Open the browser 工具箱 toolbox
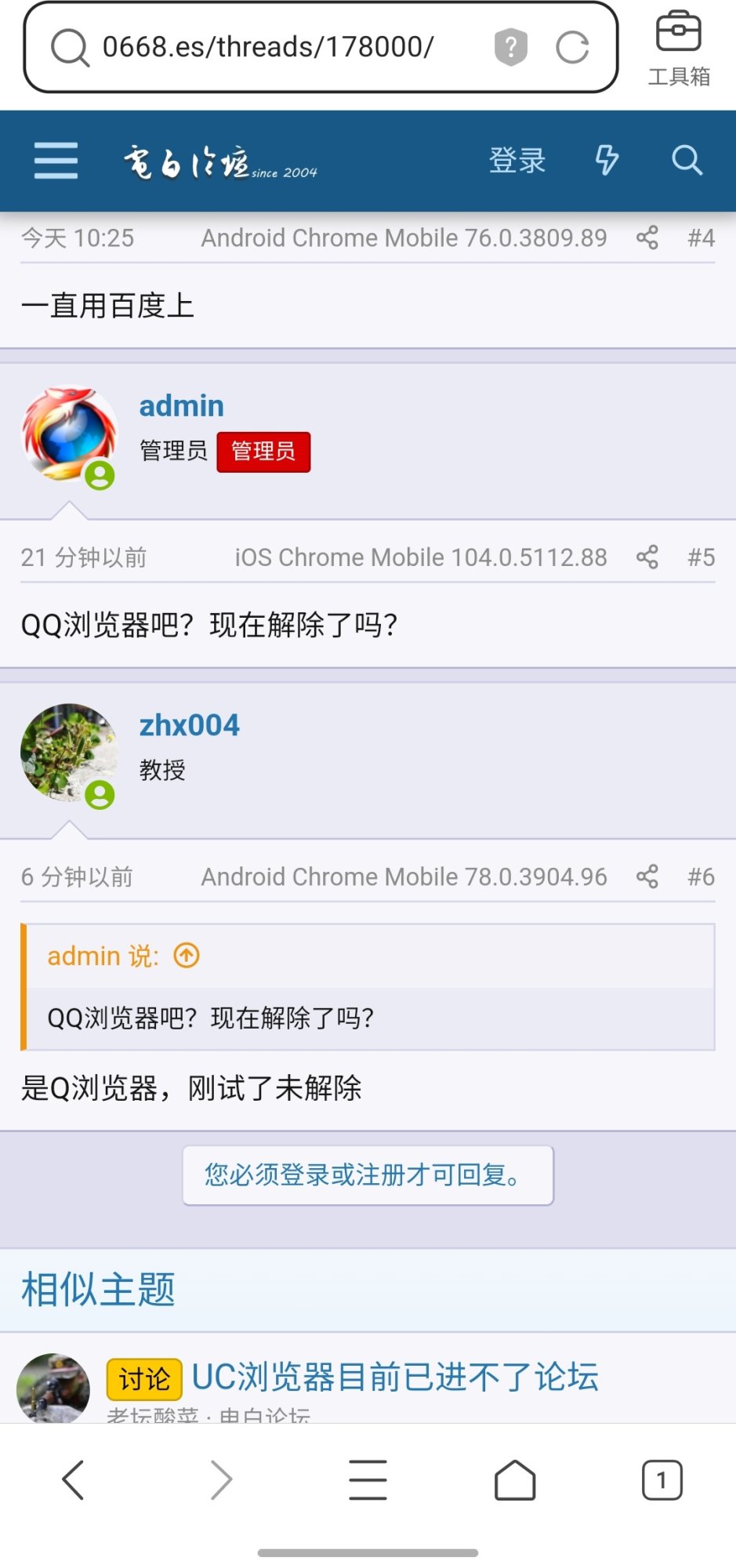The image size is (736, 1568). click(x=679, y=49)
